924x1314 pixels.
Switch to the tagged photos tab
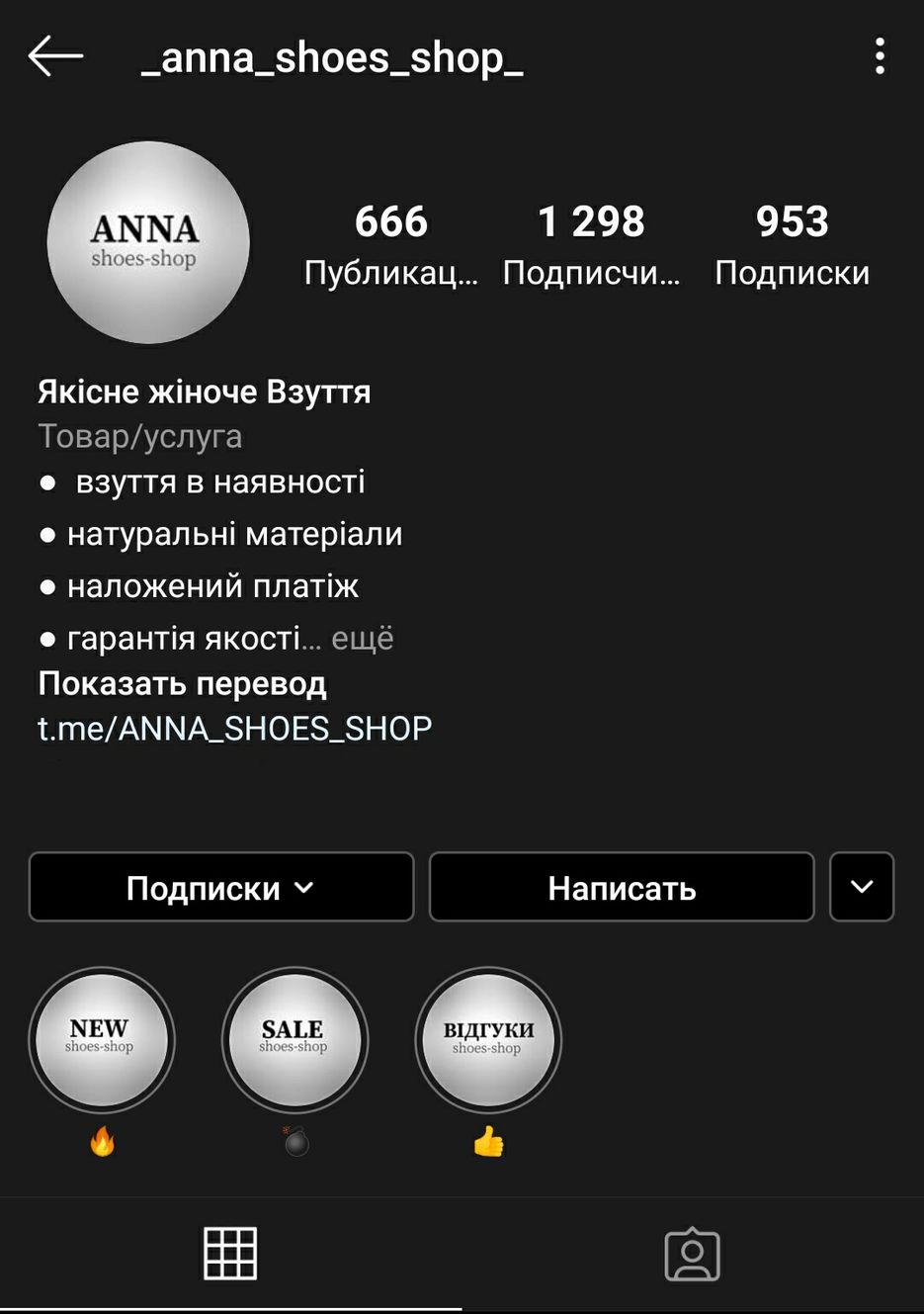692,1254
